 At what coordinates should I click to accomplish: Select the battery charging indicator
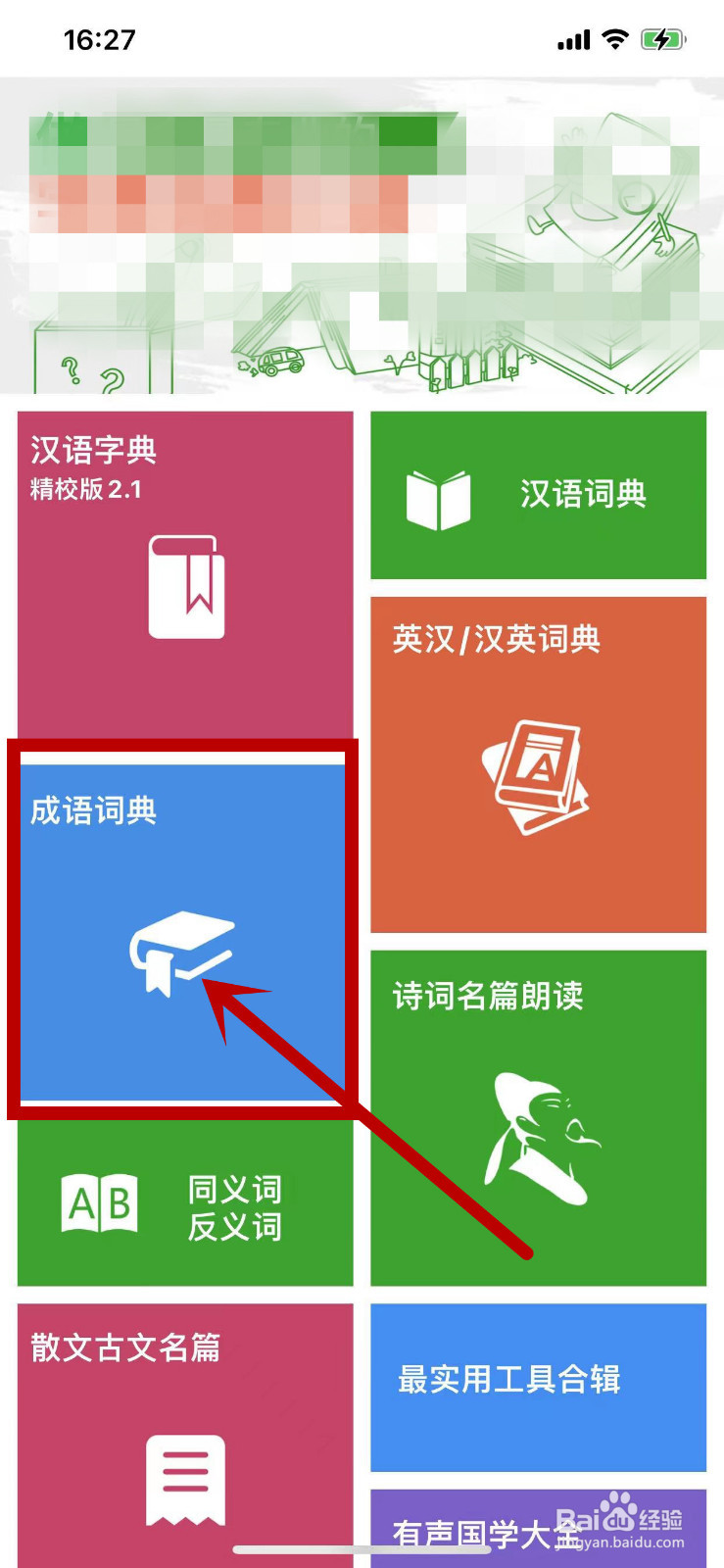pyautogui.click(x=664, y=38)
